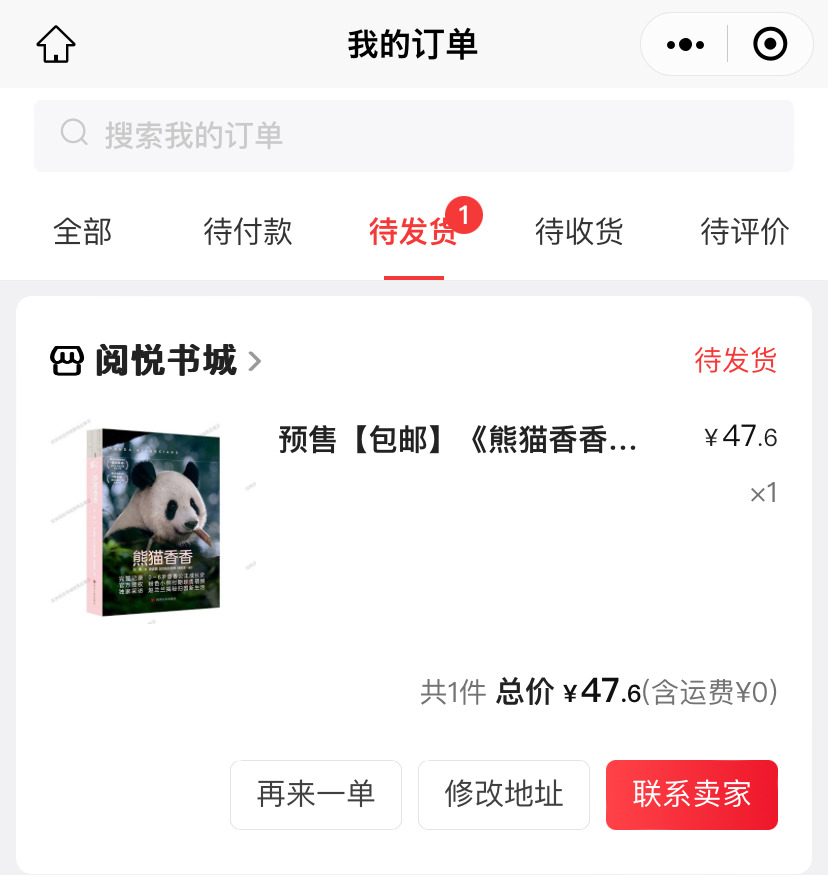Tap 修改地址 to change address
This screenshot has width=828, height=875.
504,795
